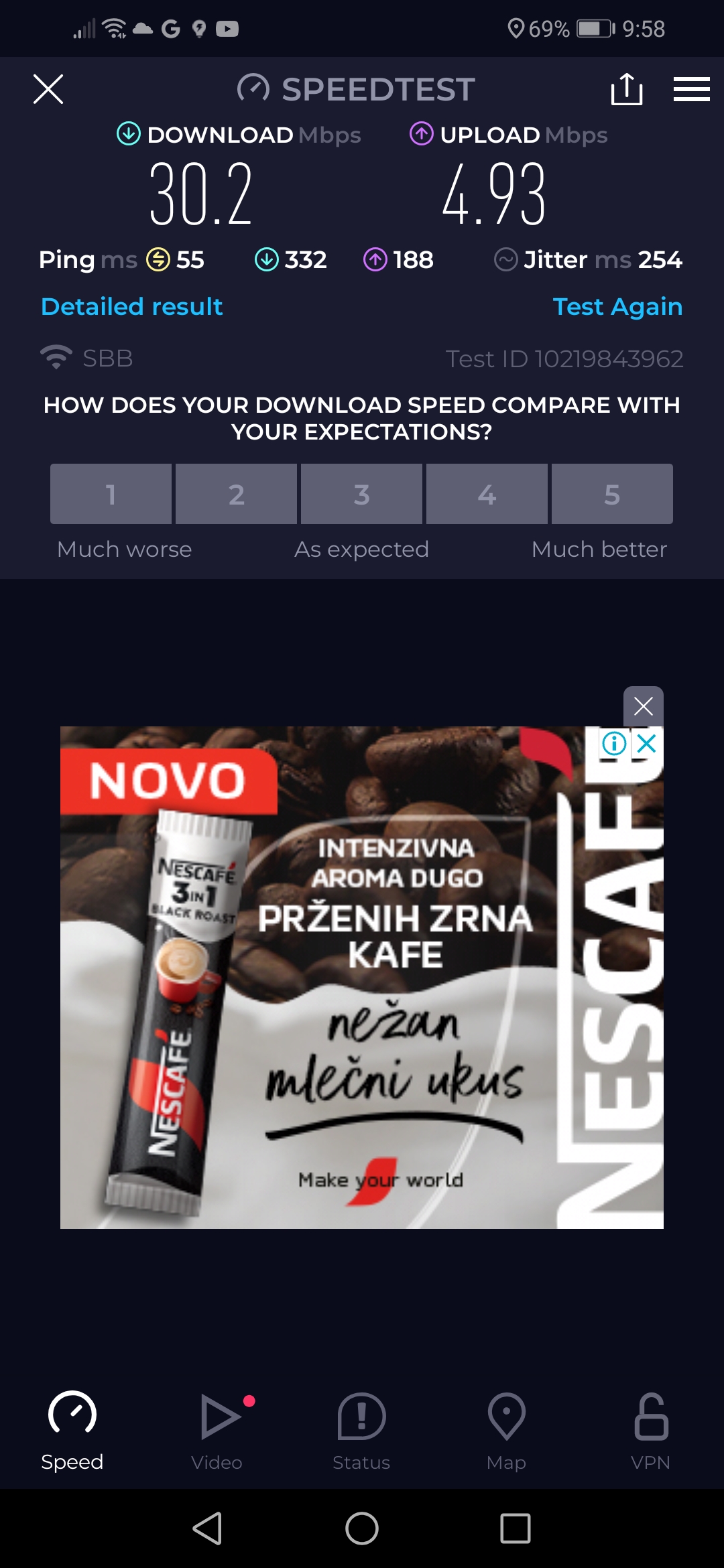Viewport: 724px width, 1568px height.
Task: Rate download speed as 1
Action: coord(111,494)
